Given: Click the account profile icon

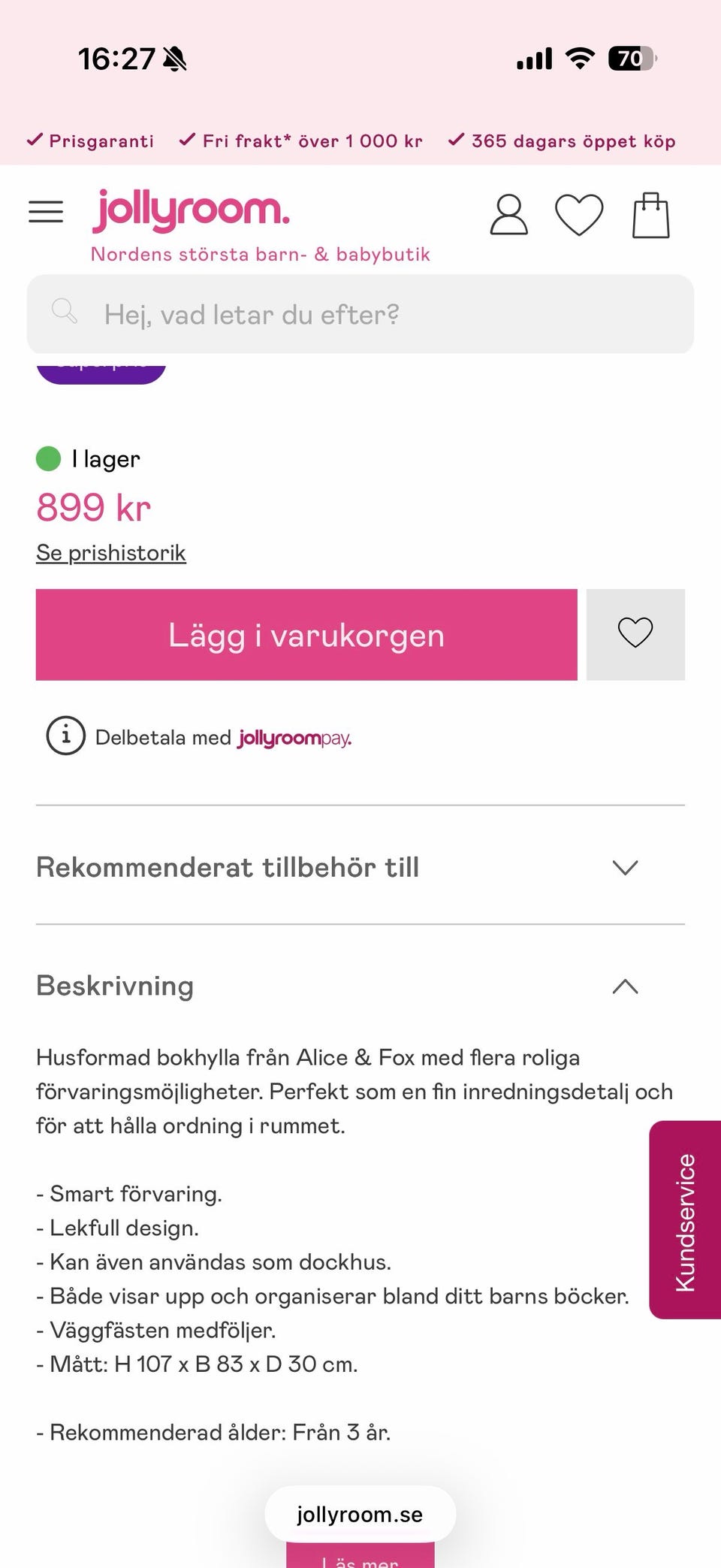Looking at the screenshot, I should coord(508,216).
